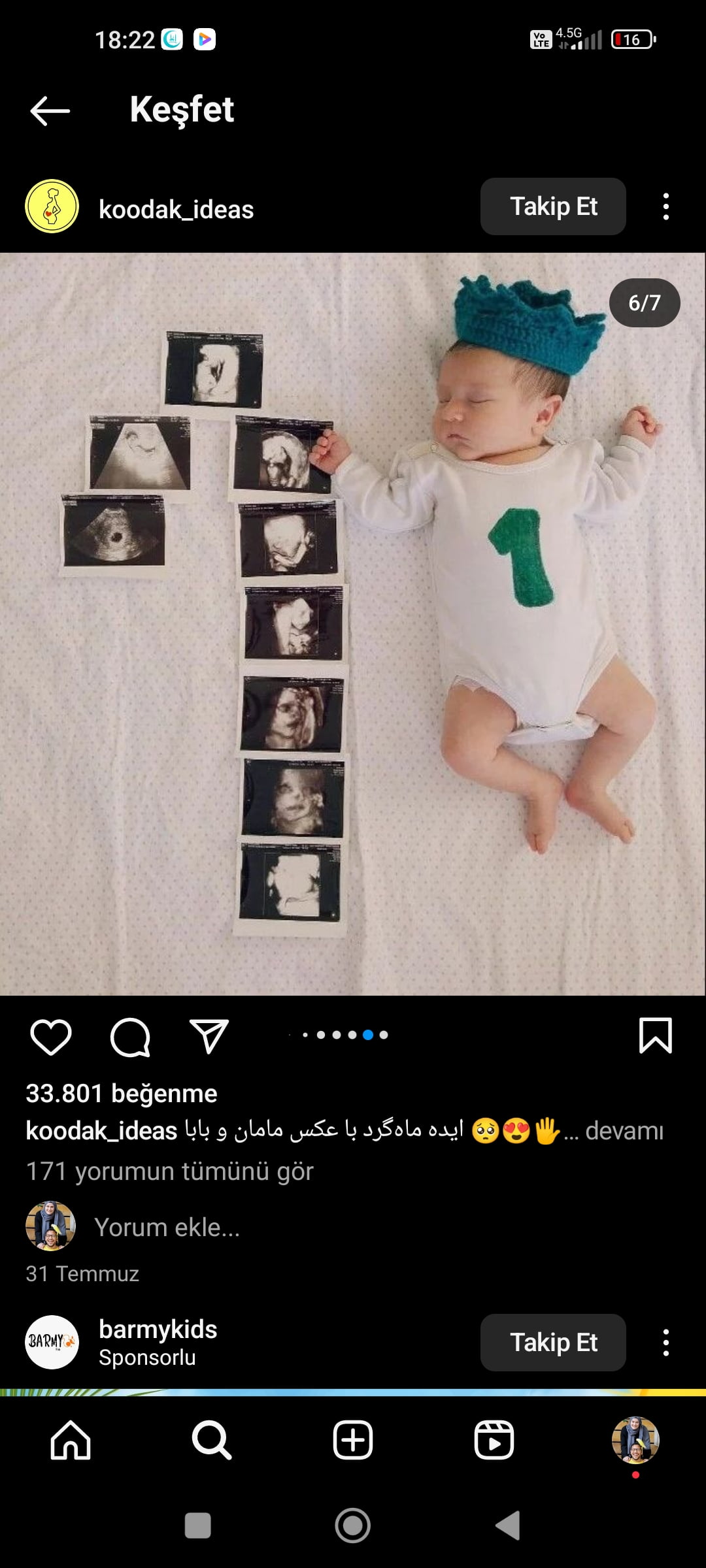Open the koodak_ideas profile picture

coord(52,206)
